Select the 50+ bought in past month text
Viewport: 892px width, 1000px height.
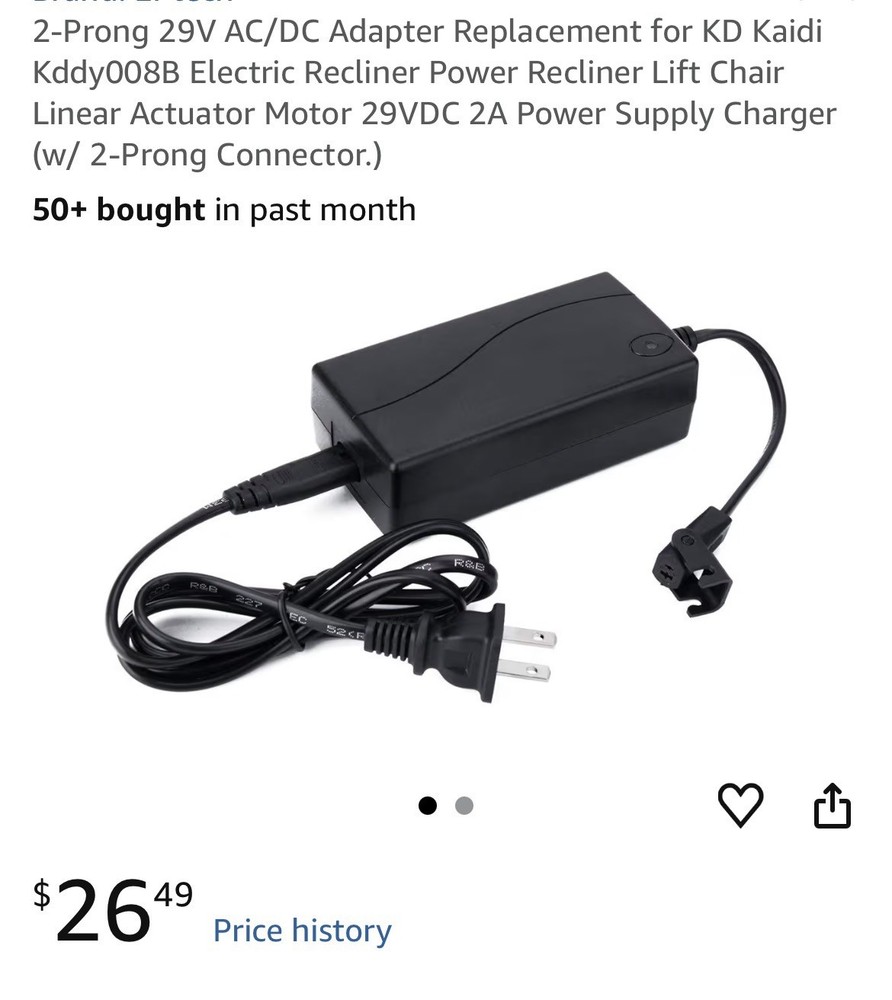point(225,210)
